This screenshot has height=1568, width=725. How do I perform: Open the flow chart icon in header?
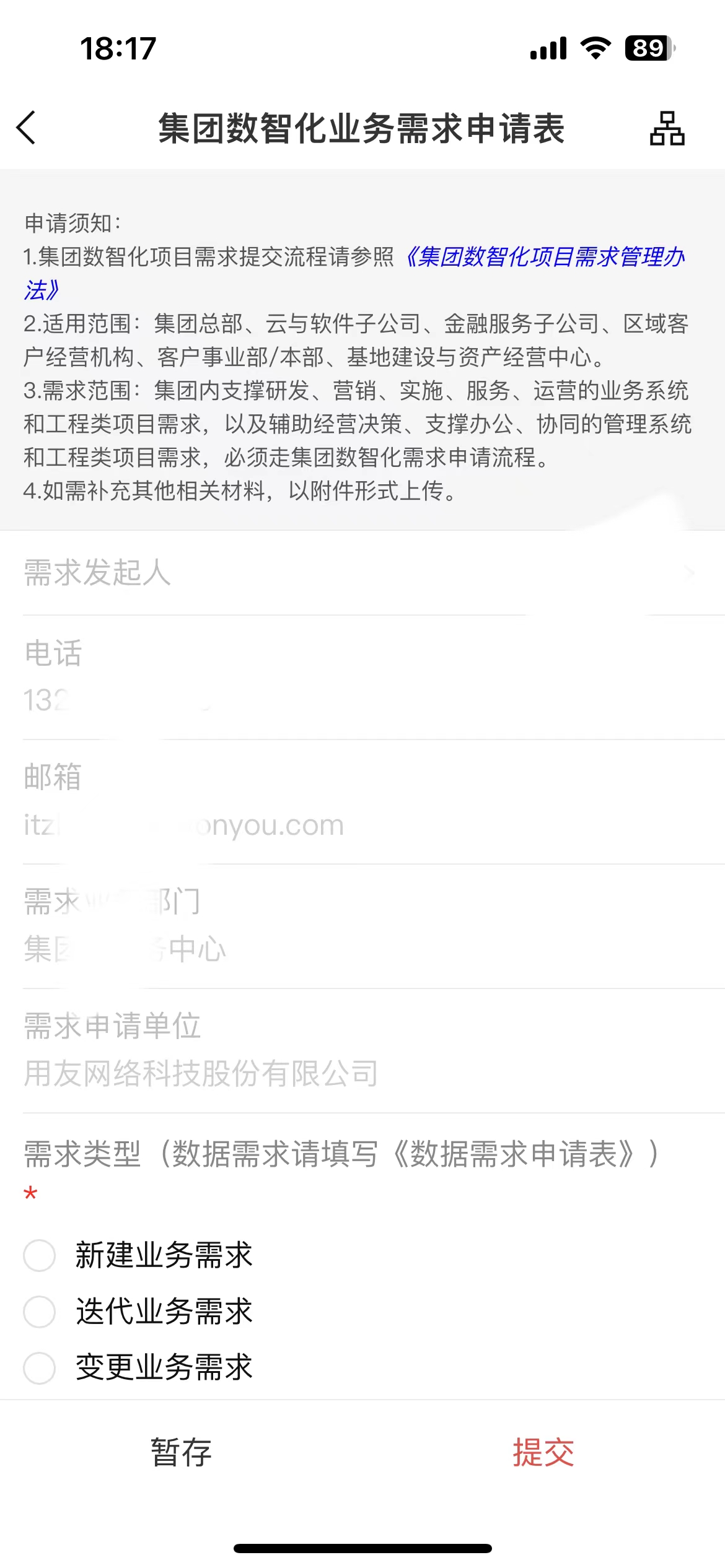pyautogui.click(x=667, y=128)
